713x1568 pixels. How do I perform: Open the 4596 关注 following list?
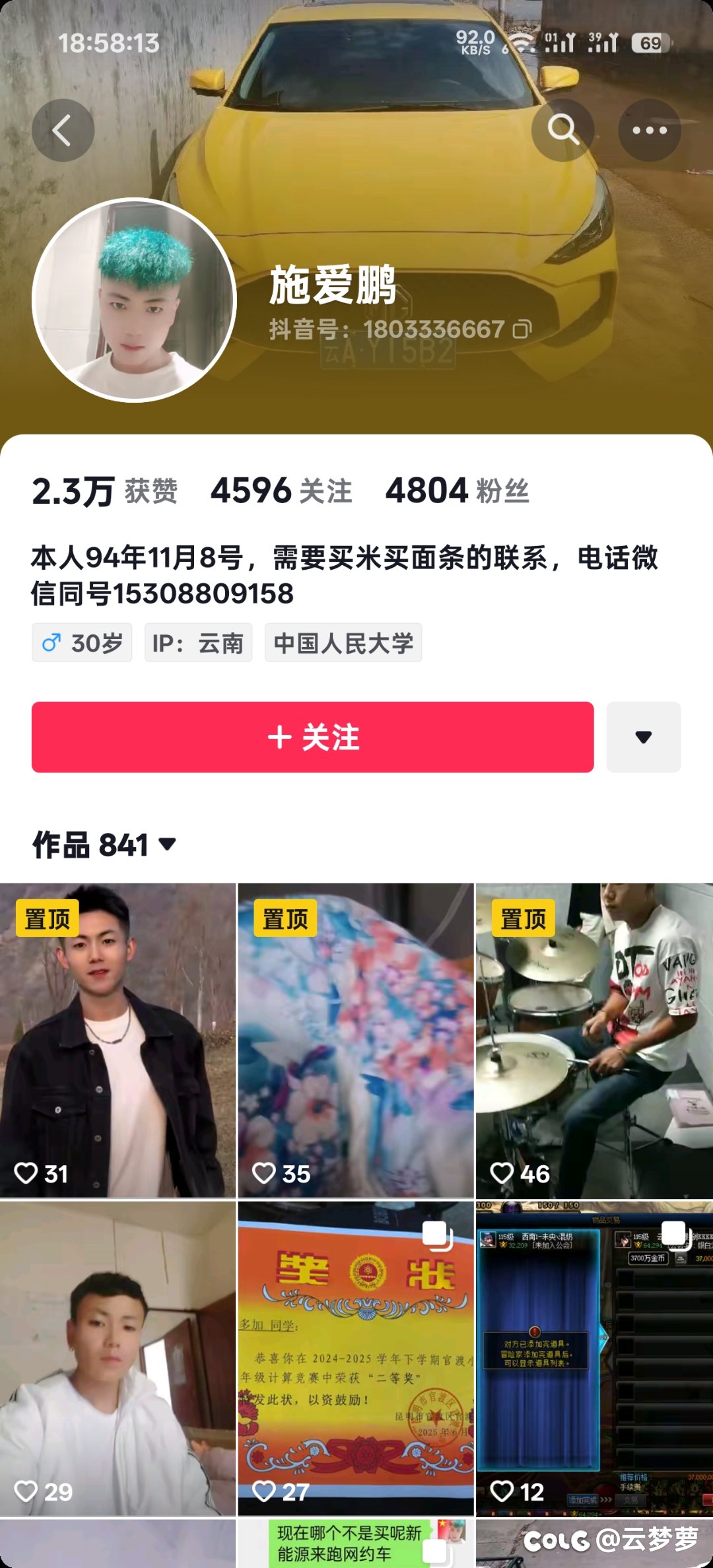pyautogui.click(x=281, y=491)
